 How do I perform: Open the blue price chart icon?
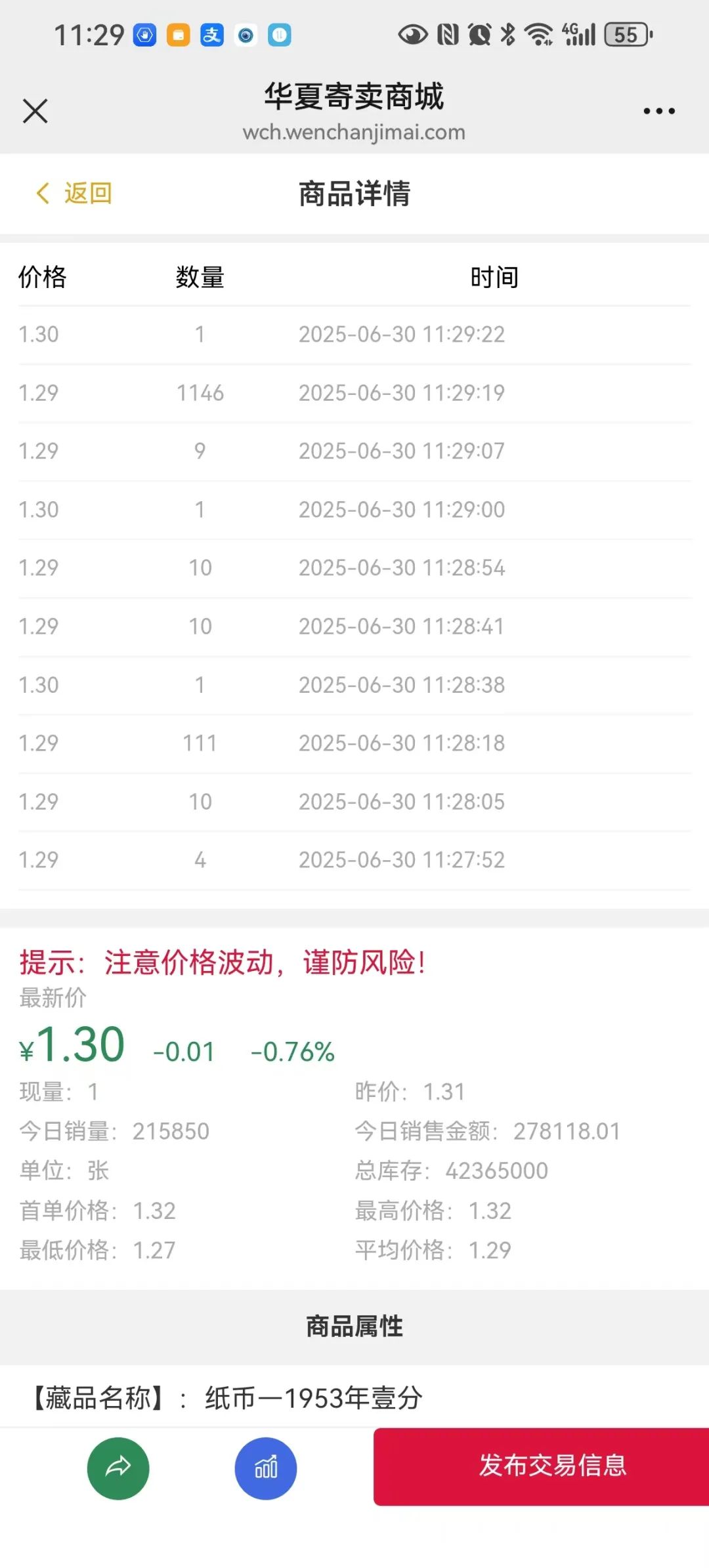(x=266, y=1468)
